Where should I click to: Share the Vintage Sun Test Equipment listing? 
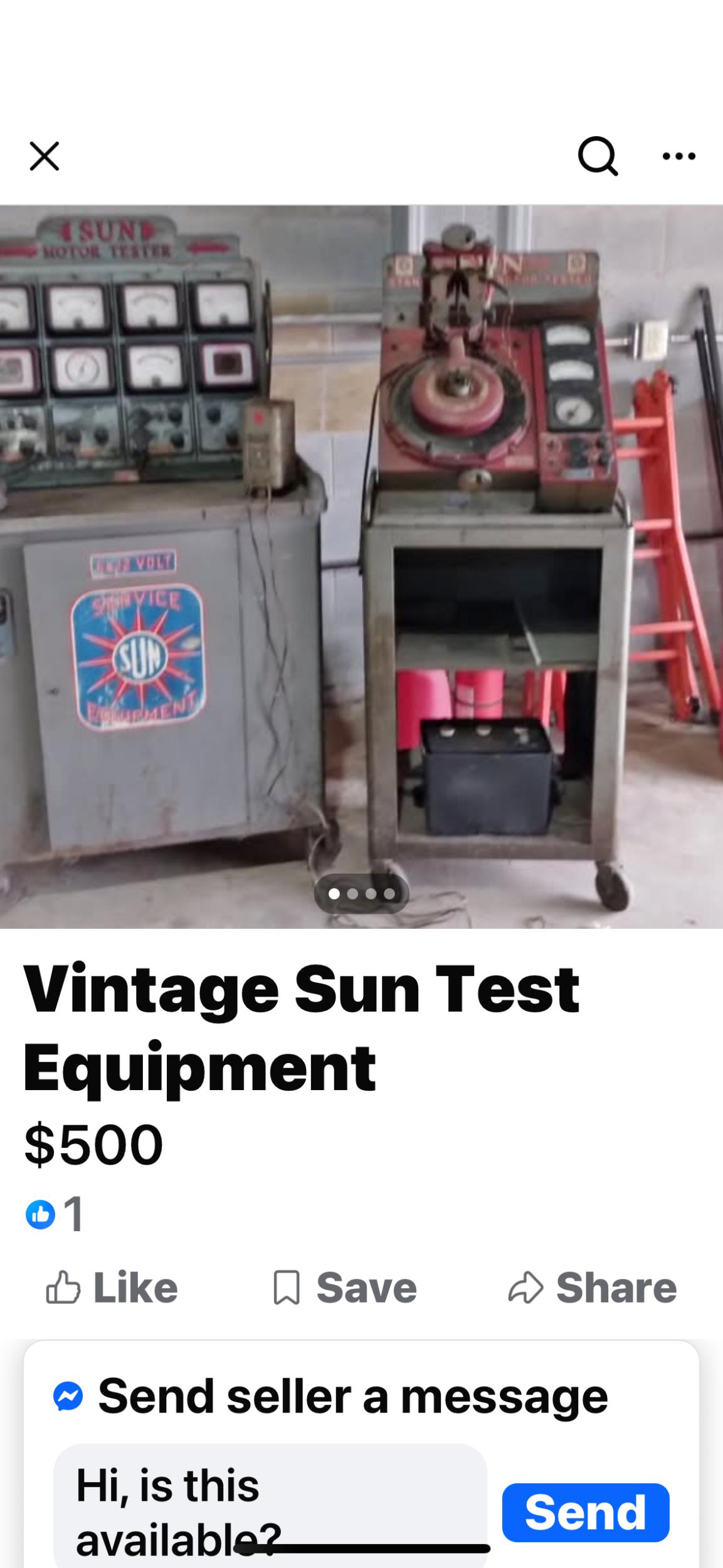(593, 1288)
